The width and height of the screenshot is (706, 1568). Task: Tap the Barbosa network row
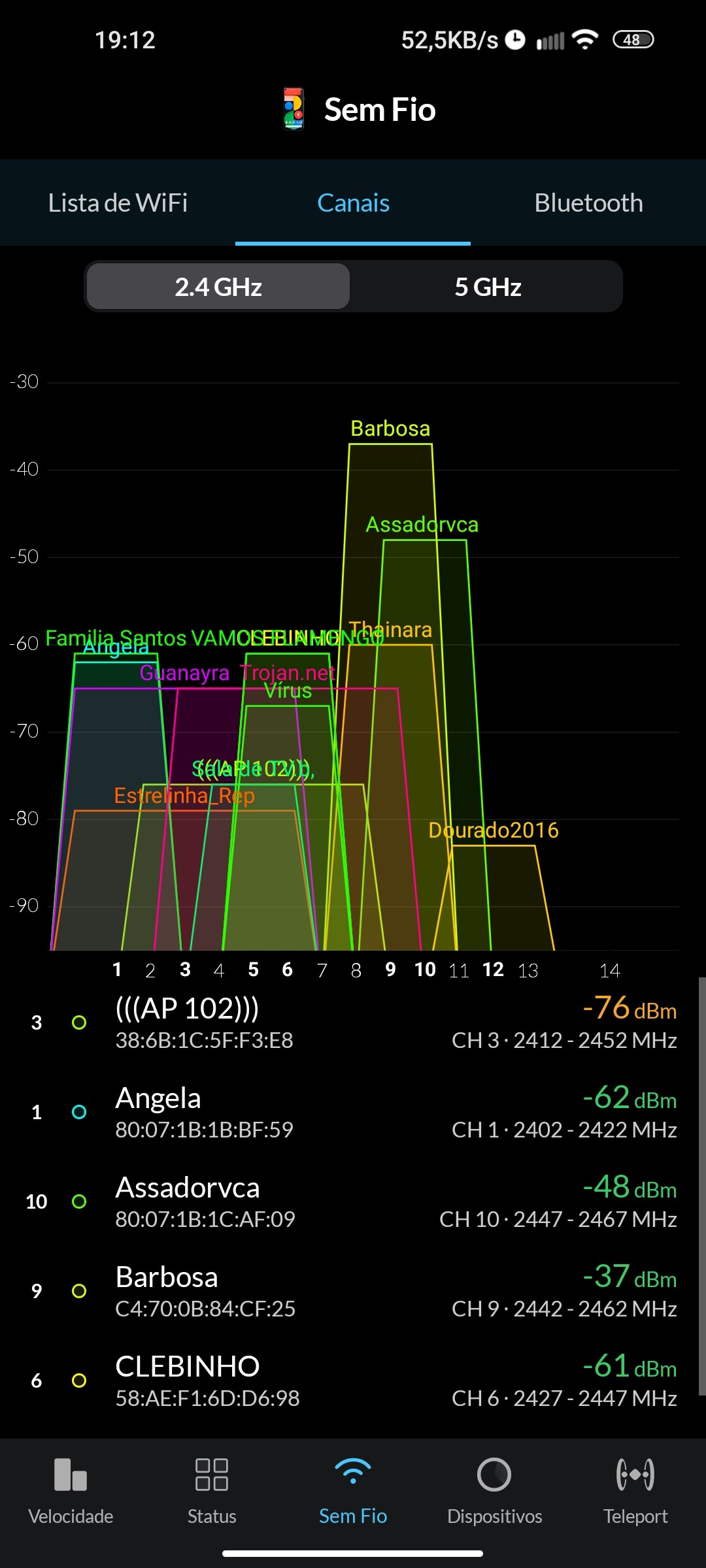353,1292
